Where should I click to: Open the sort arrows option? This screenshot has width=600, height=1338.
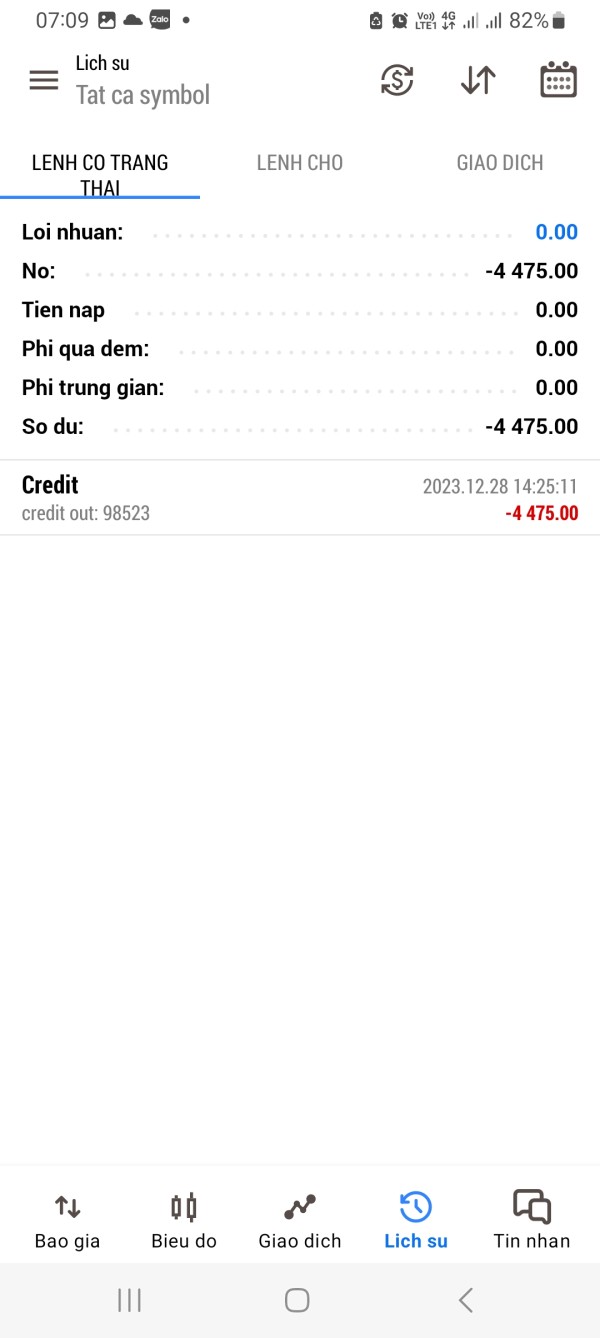(478, 80)
